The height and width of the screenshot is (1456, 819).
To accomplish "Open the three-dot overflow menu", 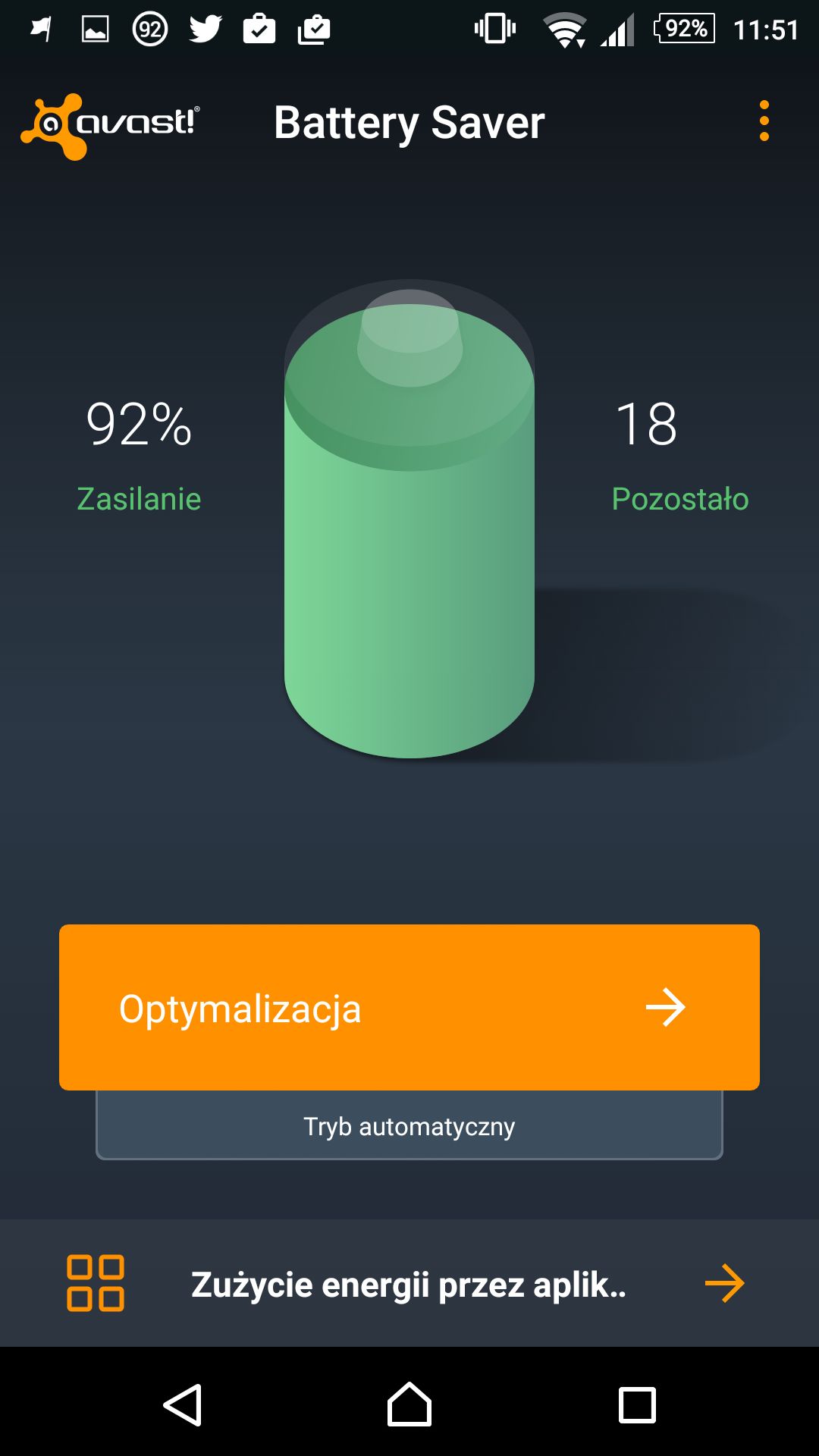I will [x=764, y=121].
